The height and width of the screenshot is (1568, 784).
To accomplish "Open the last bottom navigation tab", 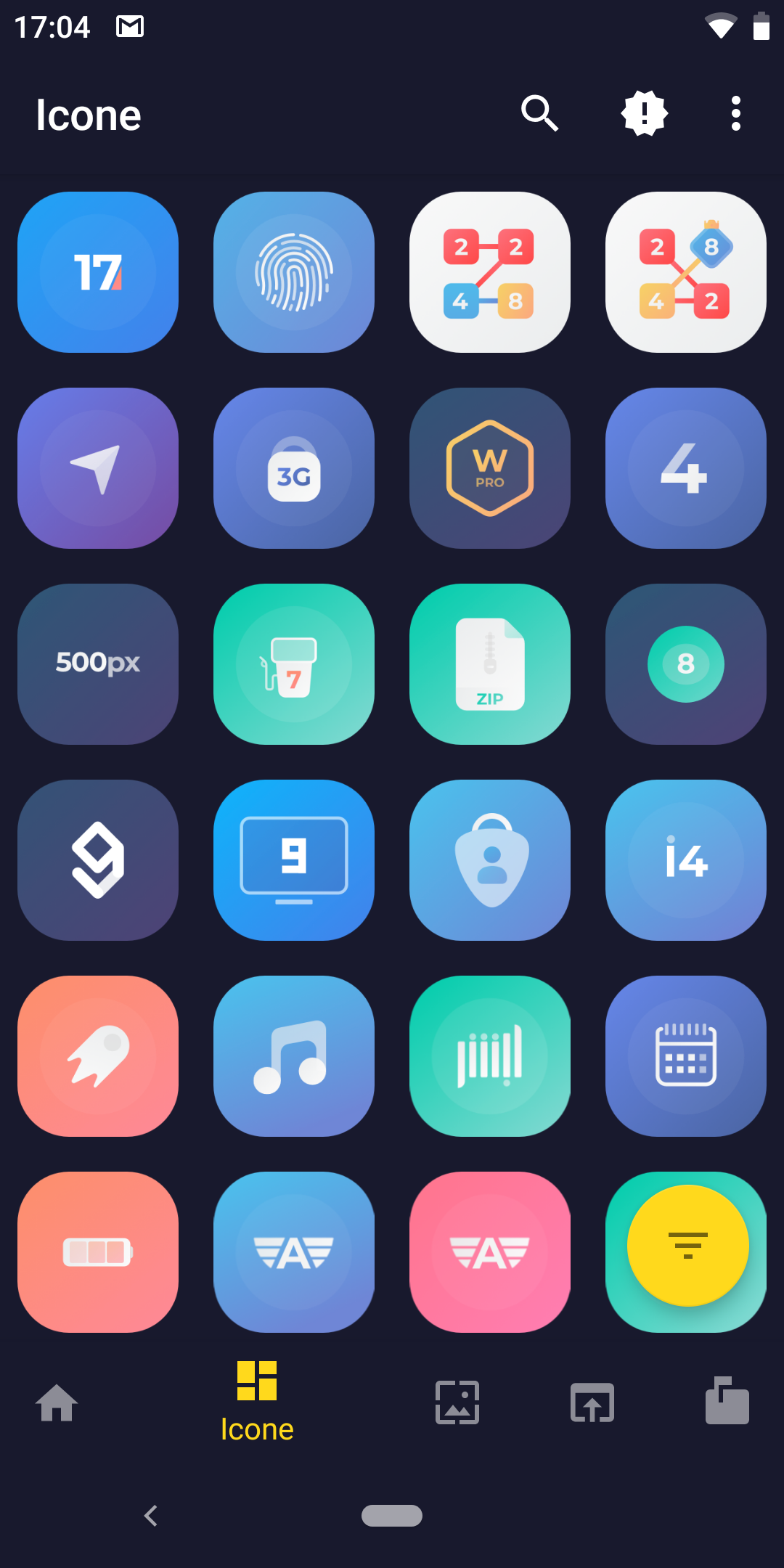I will 727,1400.
